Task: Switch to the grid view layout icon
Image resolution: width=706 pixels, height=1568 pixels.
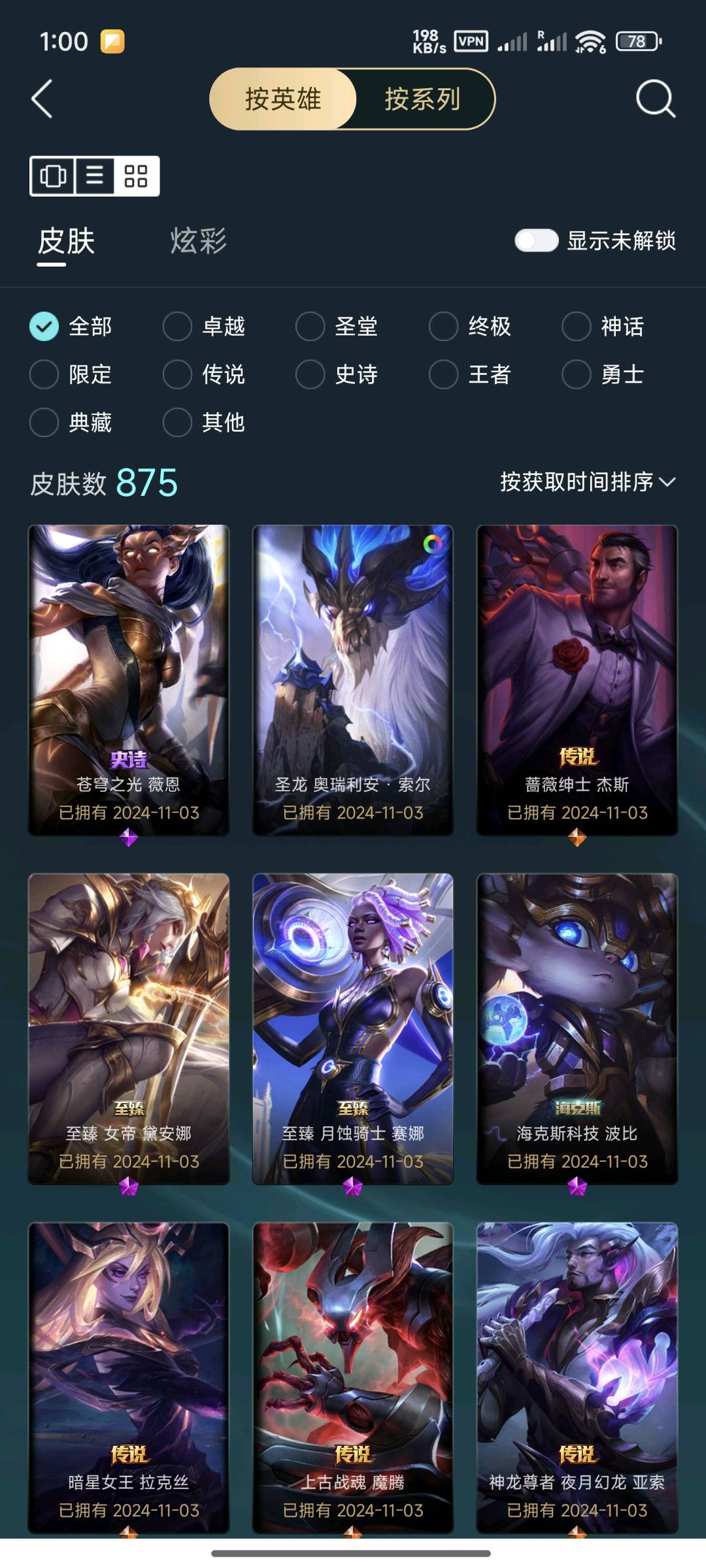Action: pyautogui.click(x=136, y=176)
